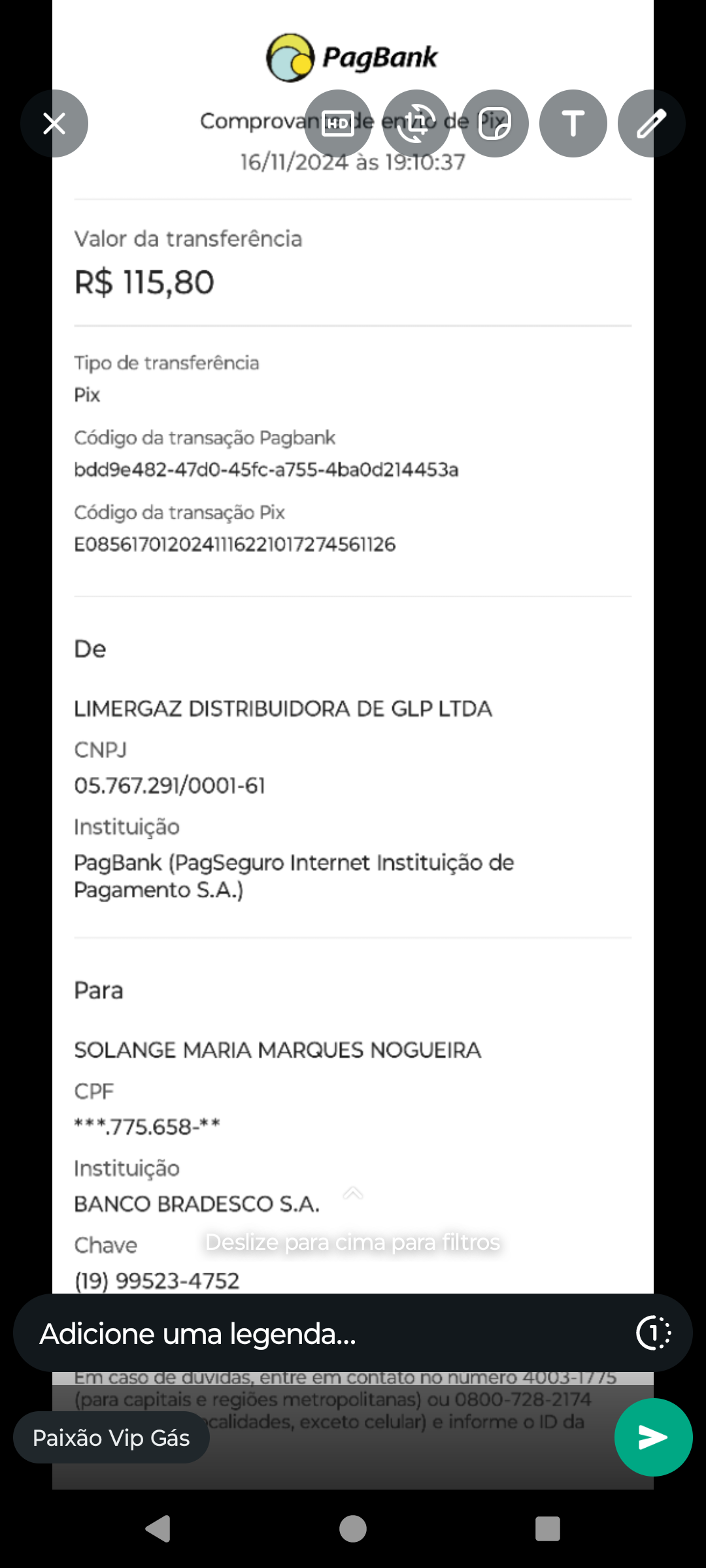
Task: Add text to the image
Action: 573,123
